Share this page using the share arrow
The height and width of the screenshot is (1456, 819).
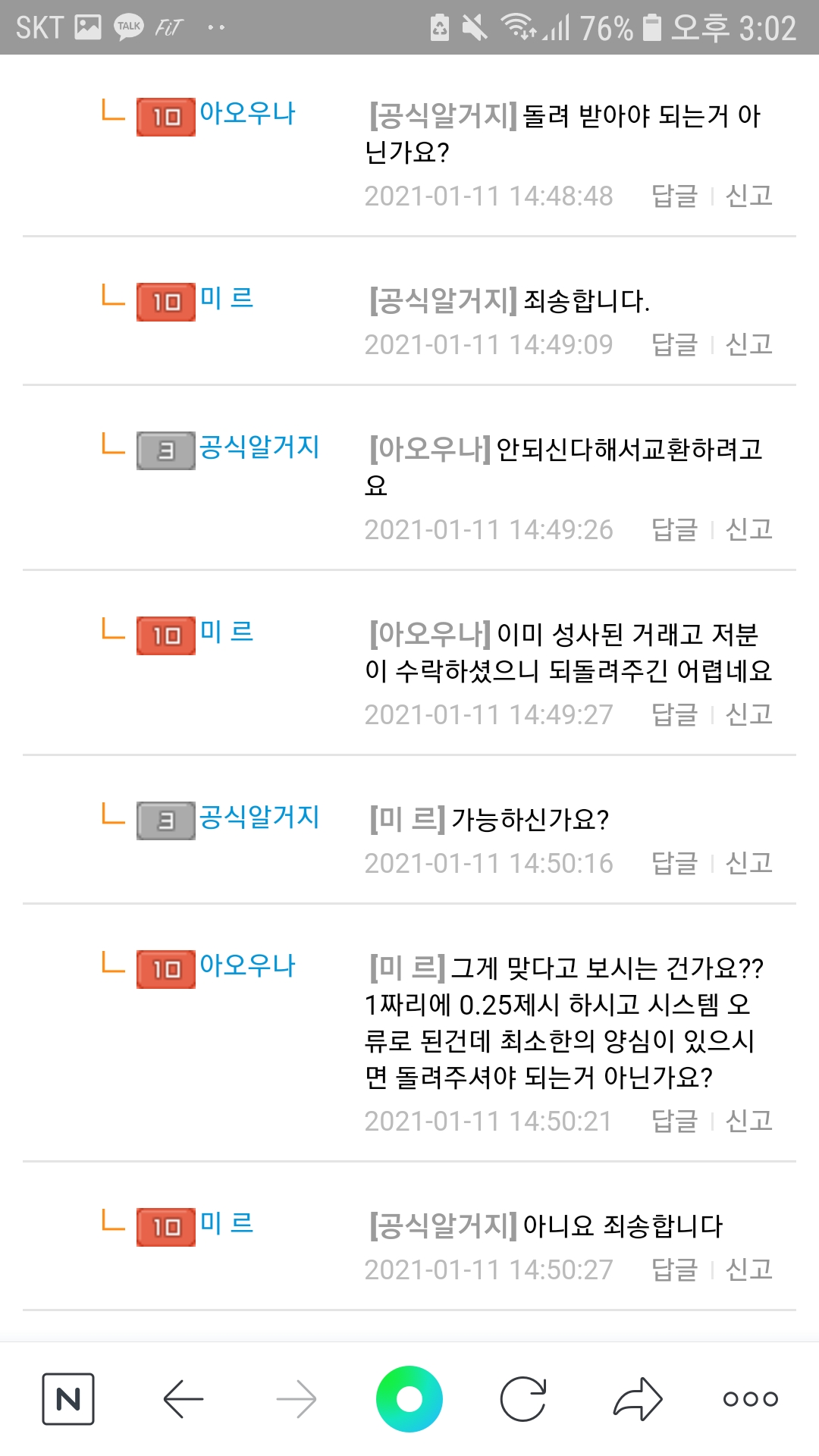point(638,1398)
